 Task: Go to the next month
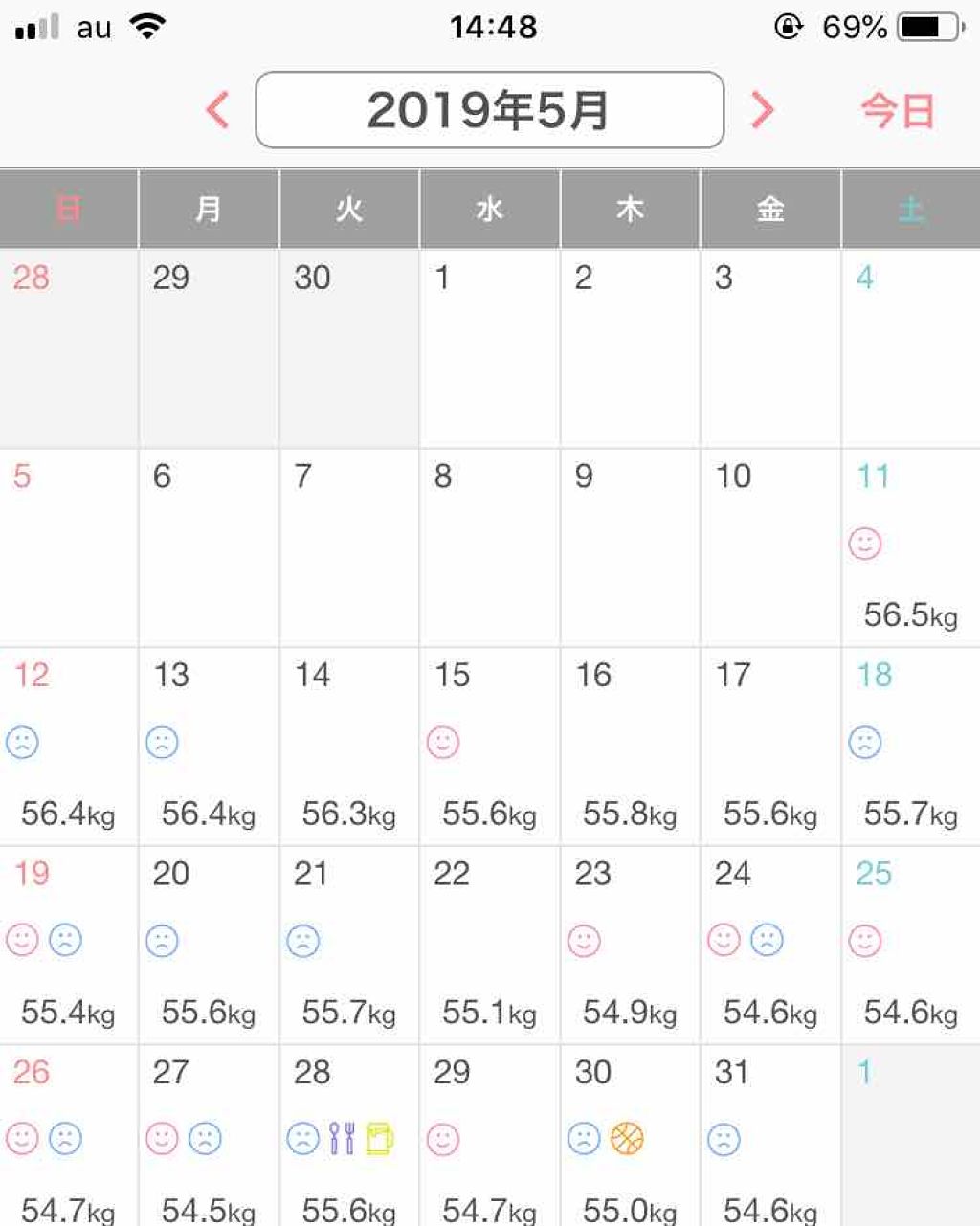pos(762,110)
